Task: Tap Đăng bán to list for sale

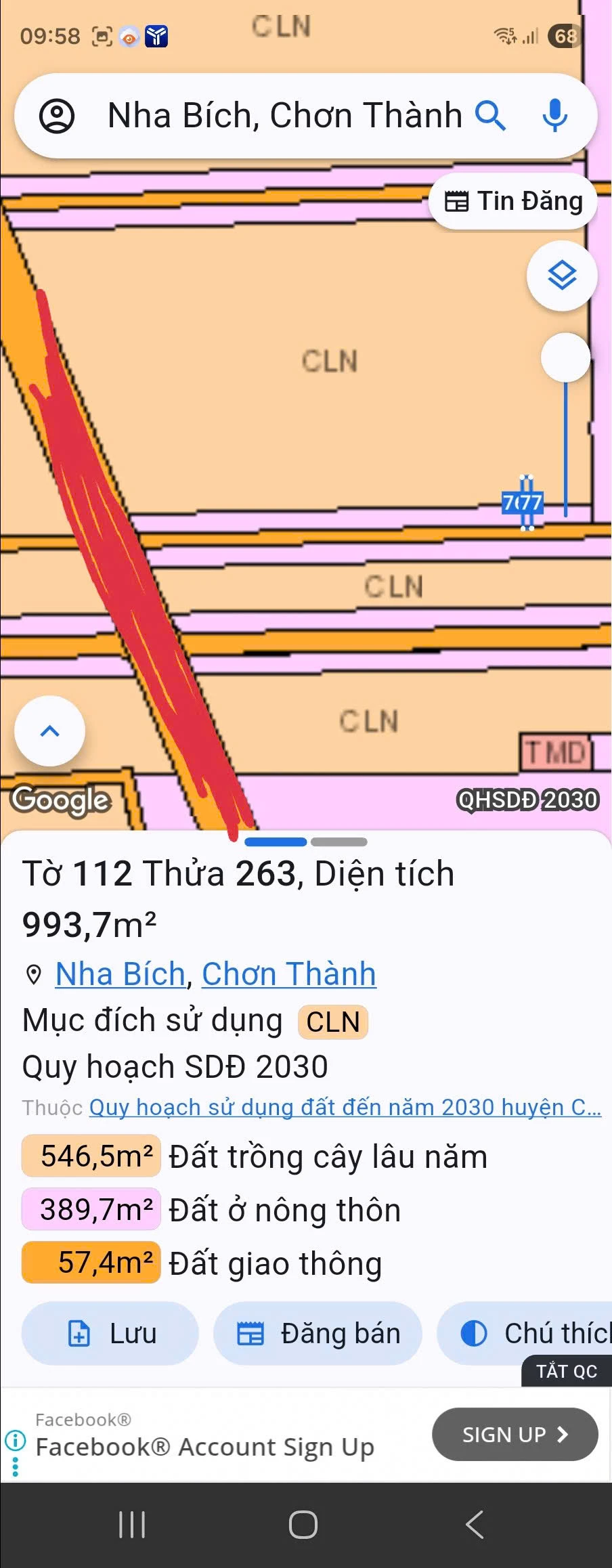Action: click(x=318, y=1333)
